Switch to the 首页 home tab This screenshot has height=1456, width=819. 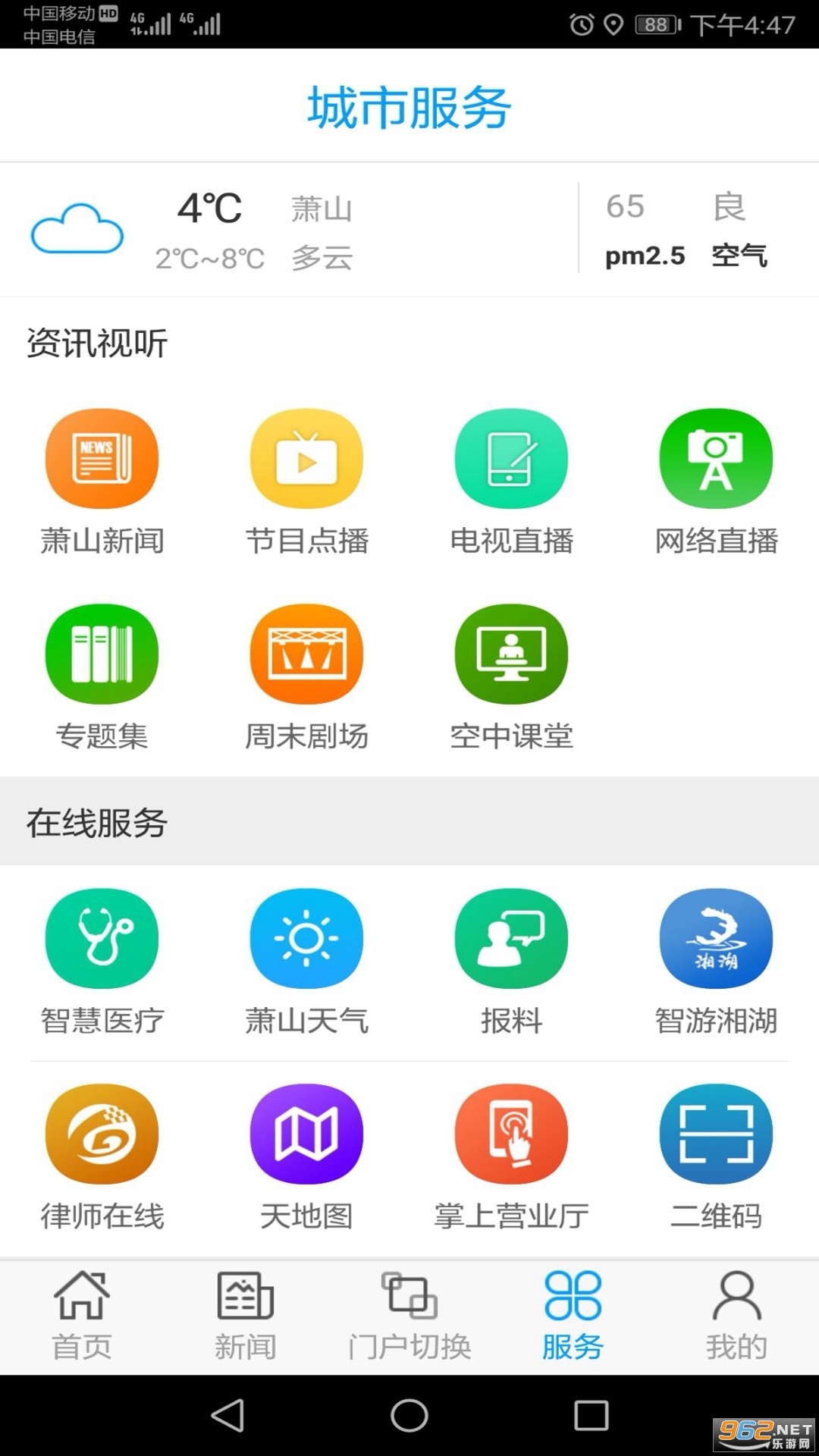point(82,1316)
